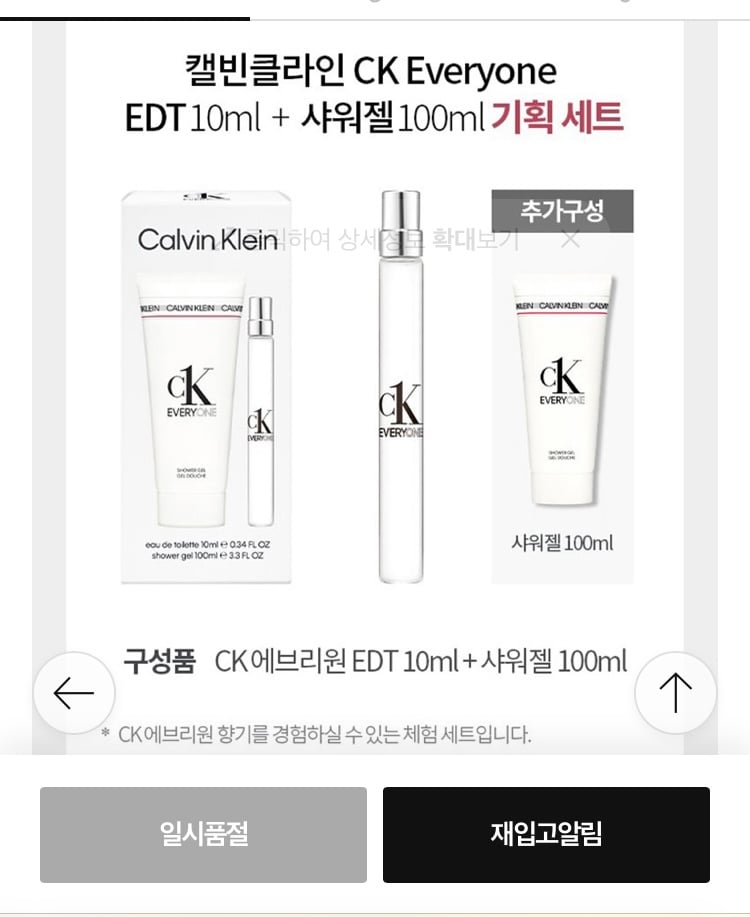Viewport: 750px width, 917px height.
Task: Tap the back arrow button
Action: tap(74, 692)
